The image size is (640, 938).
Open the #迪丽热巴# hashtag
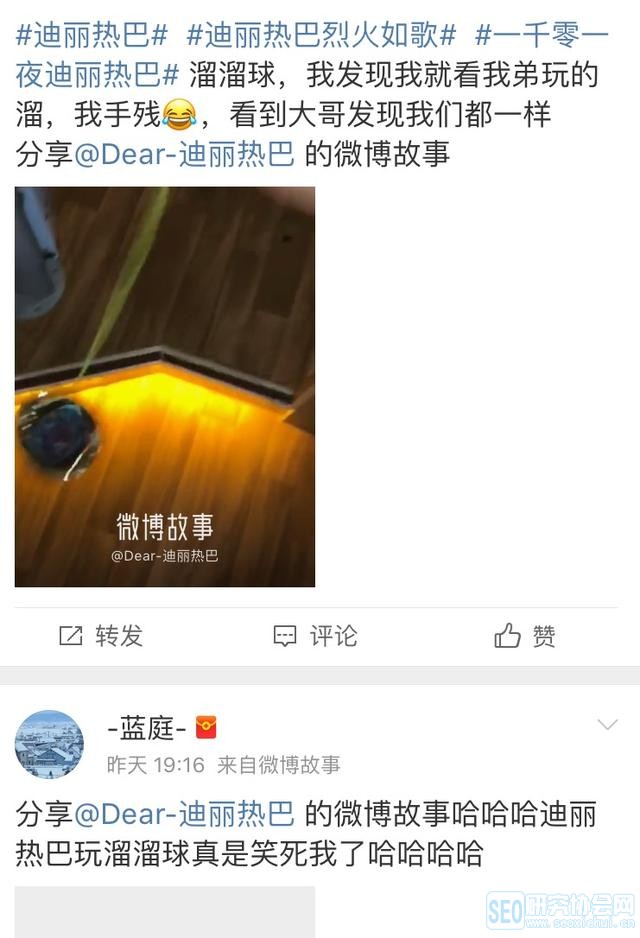[92, 36]
